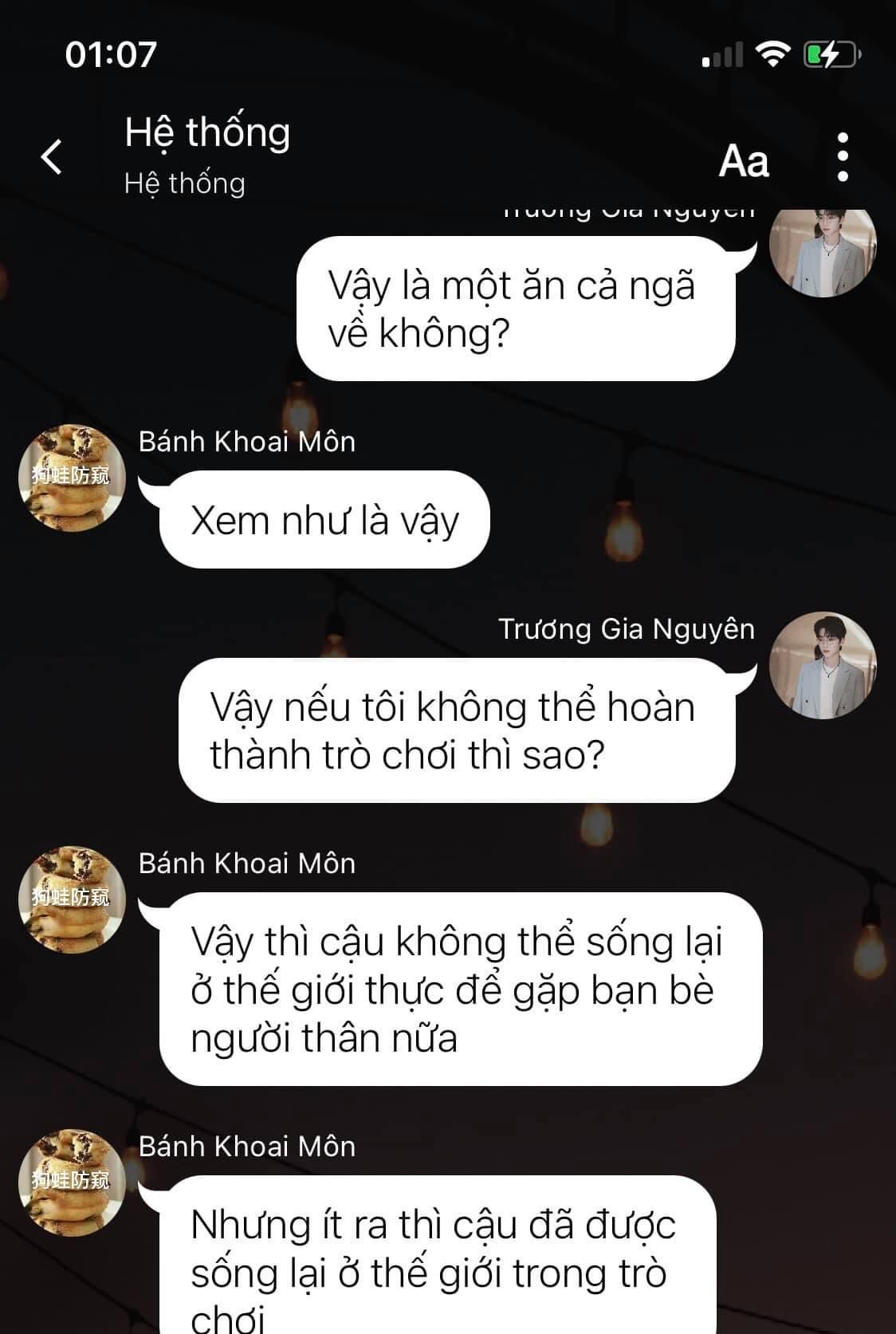896x1334 pixels.
Task: Open the three-dot overflow menu
Action: point(843,157)
